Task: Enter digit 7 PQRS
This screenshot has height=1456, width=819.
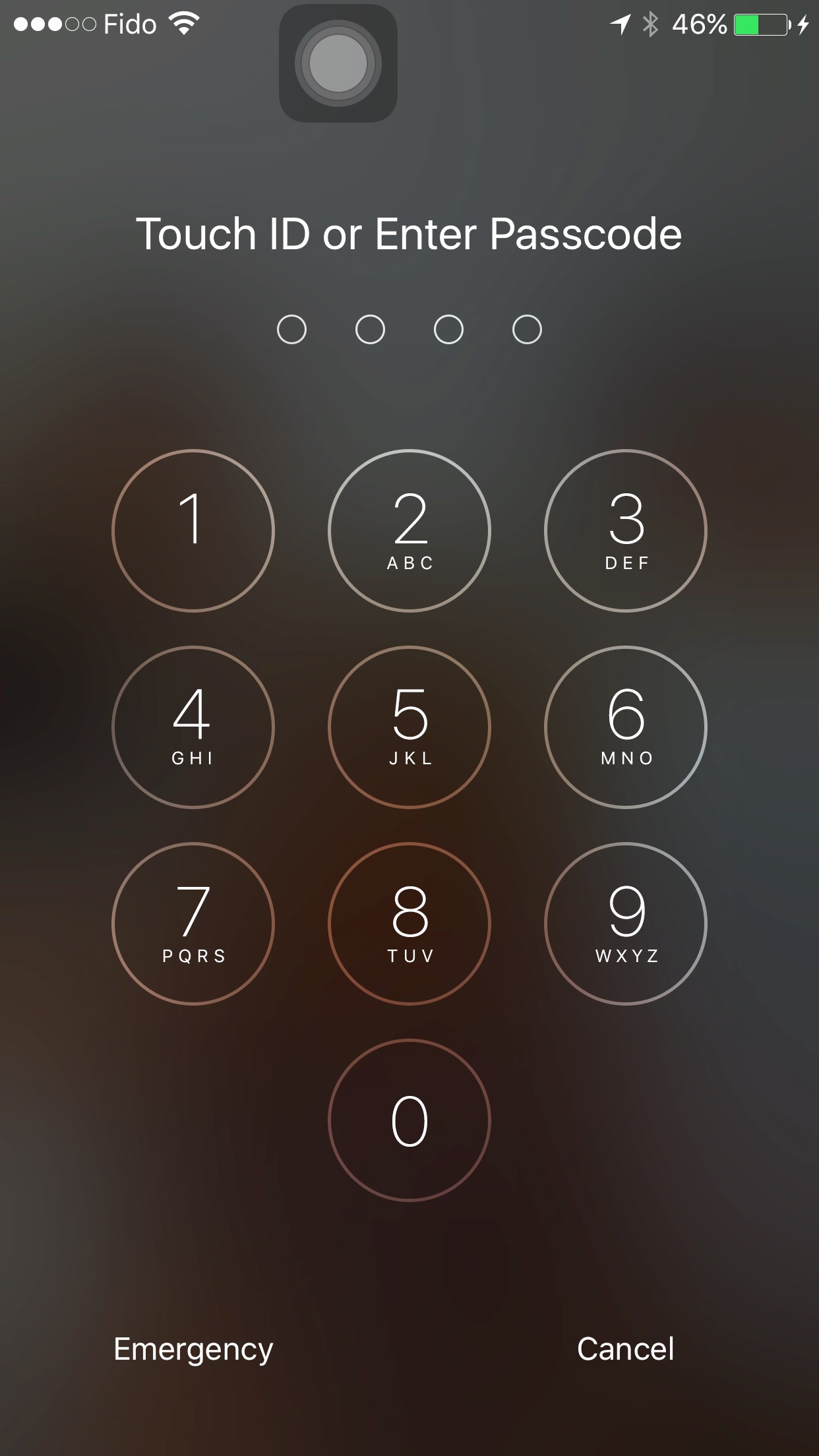Action: (x=193, y=923)
